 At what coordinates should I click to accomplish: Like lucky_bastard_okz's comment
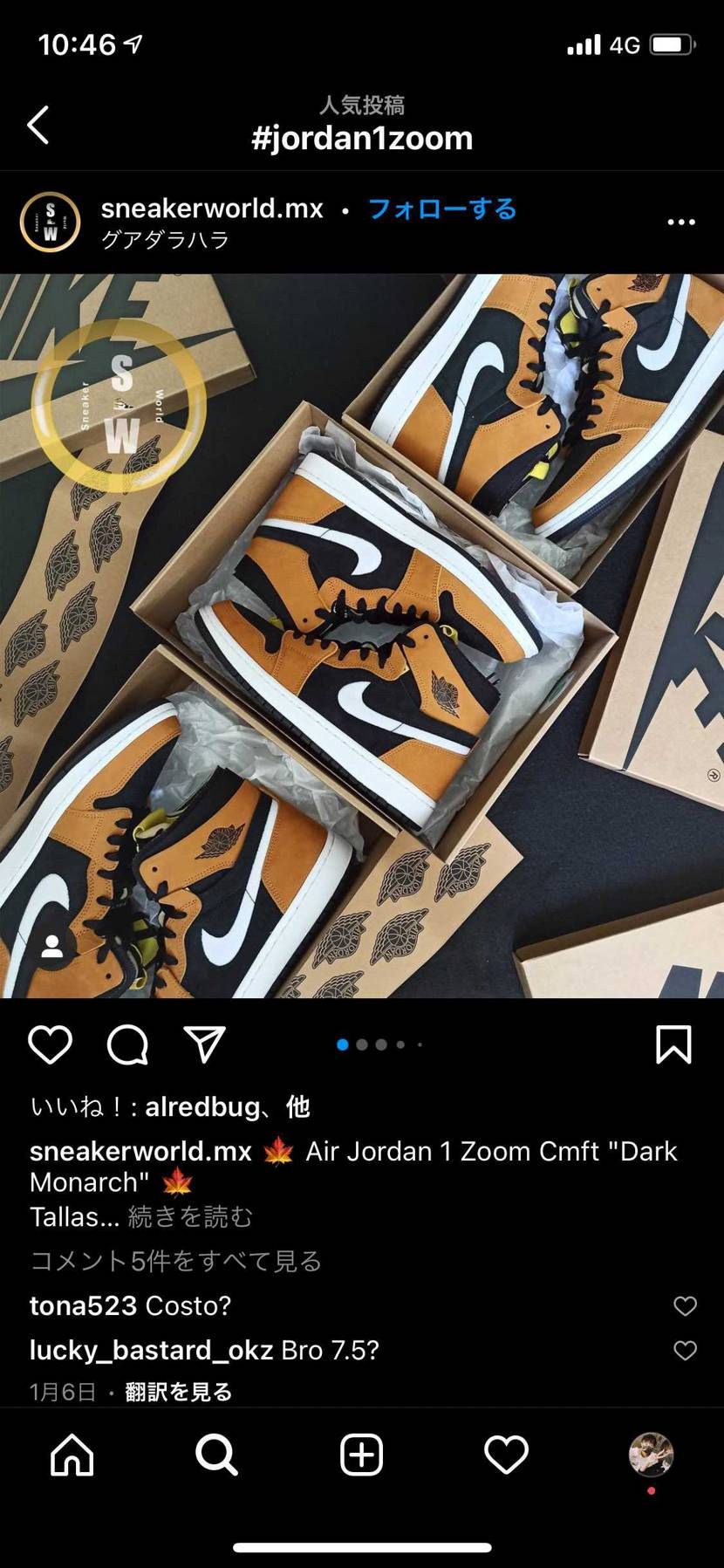(x=686, y=1351)
